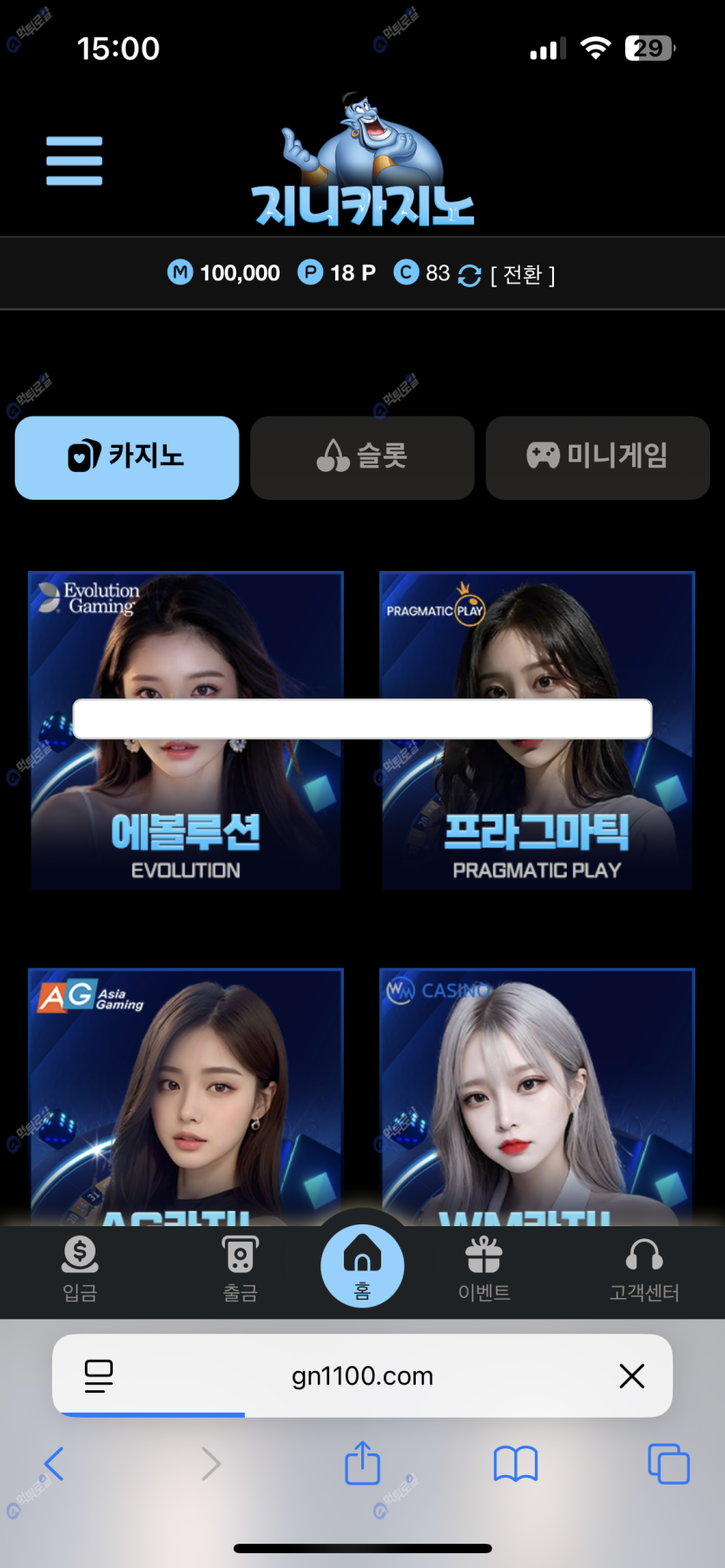Switch to the 슬롯 tab
This screenshot has height=1568, width=725.
pos(362,457)
